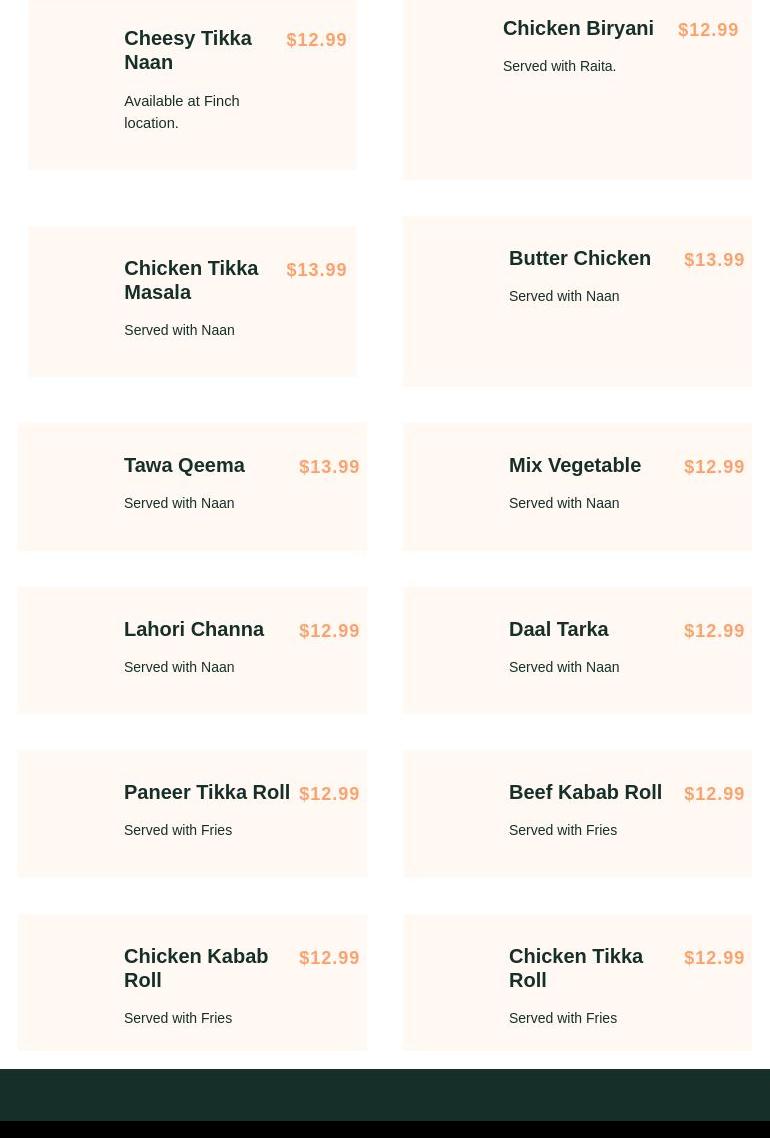Image resolution: width=770 pixels, height=1138 pixels.
Task: Select the Chicken Kabab Roll item
Action: click(196, 968)
